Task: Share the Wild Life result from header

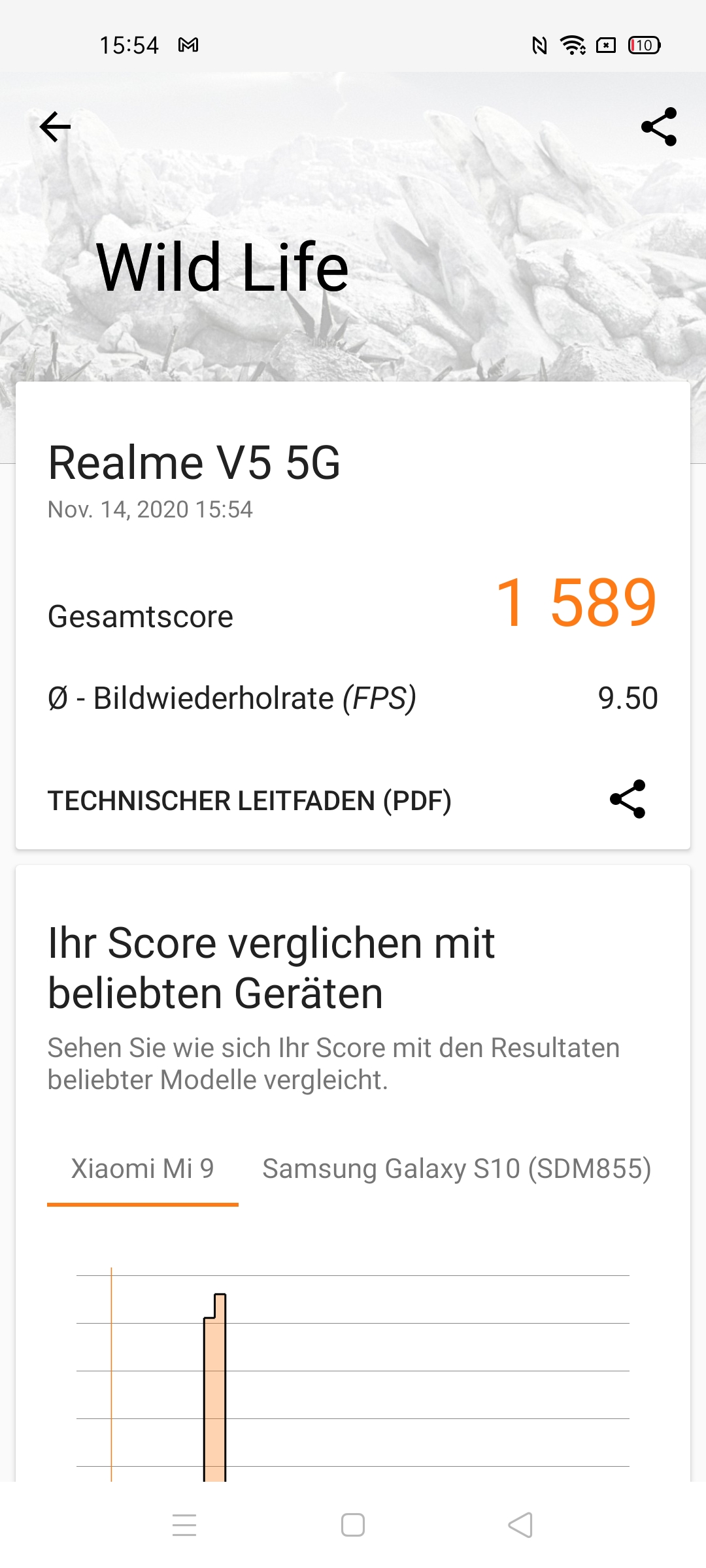Action: click(659, 127)
